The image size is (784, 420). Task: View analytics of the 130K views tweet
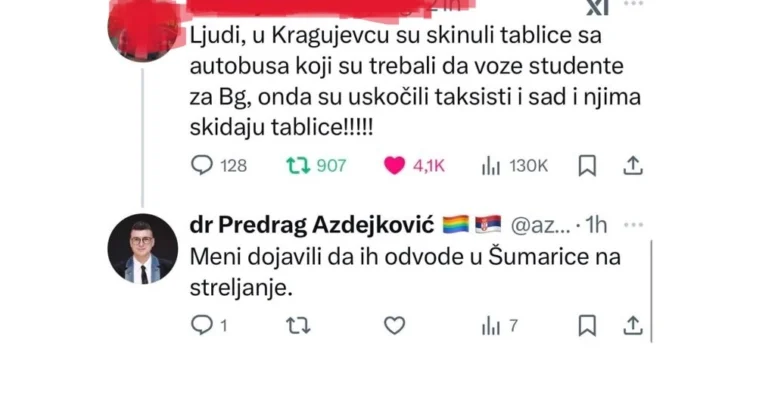tap(491, 165)
